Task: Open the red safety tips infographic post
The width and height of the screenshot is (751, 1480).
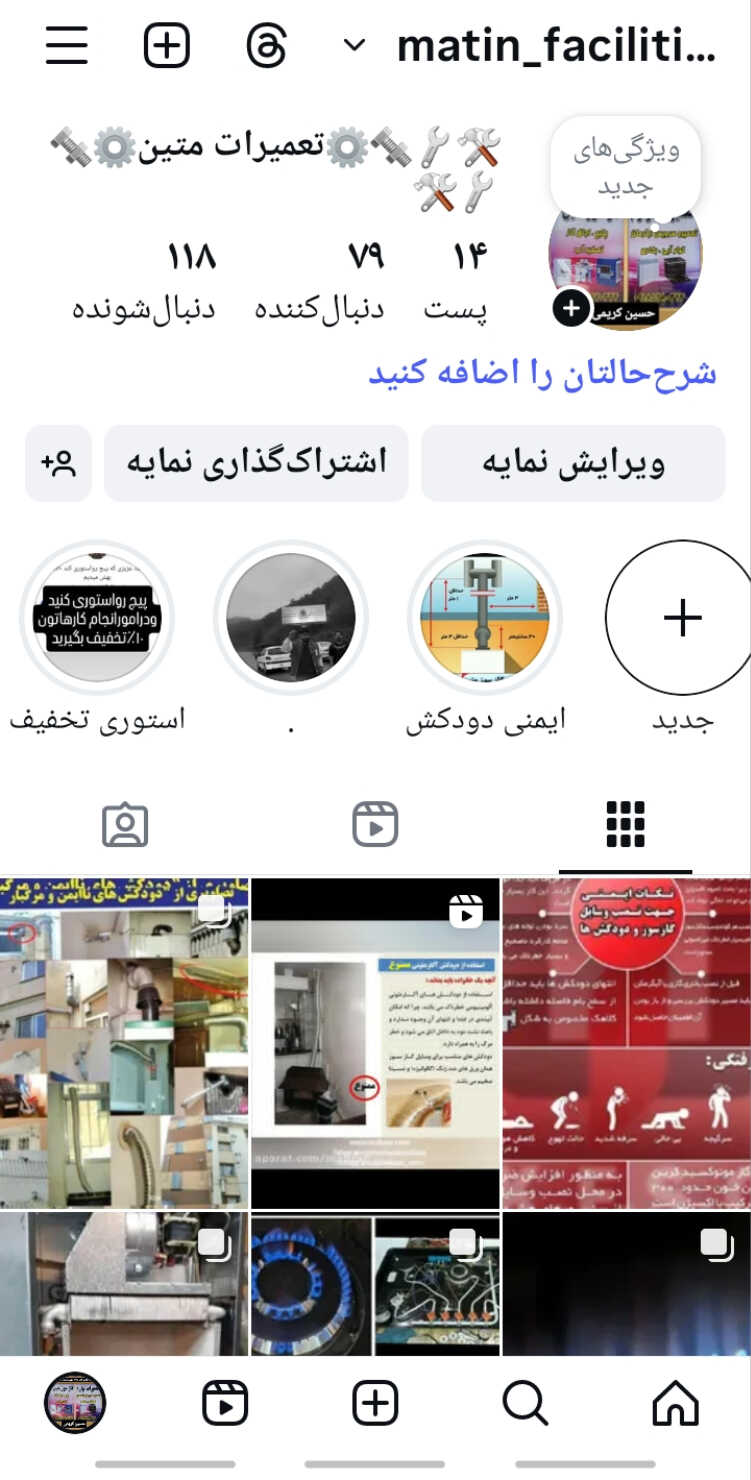Action: click(626, 1043)
